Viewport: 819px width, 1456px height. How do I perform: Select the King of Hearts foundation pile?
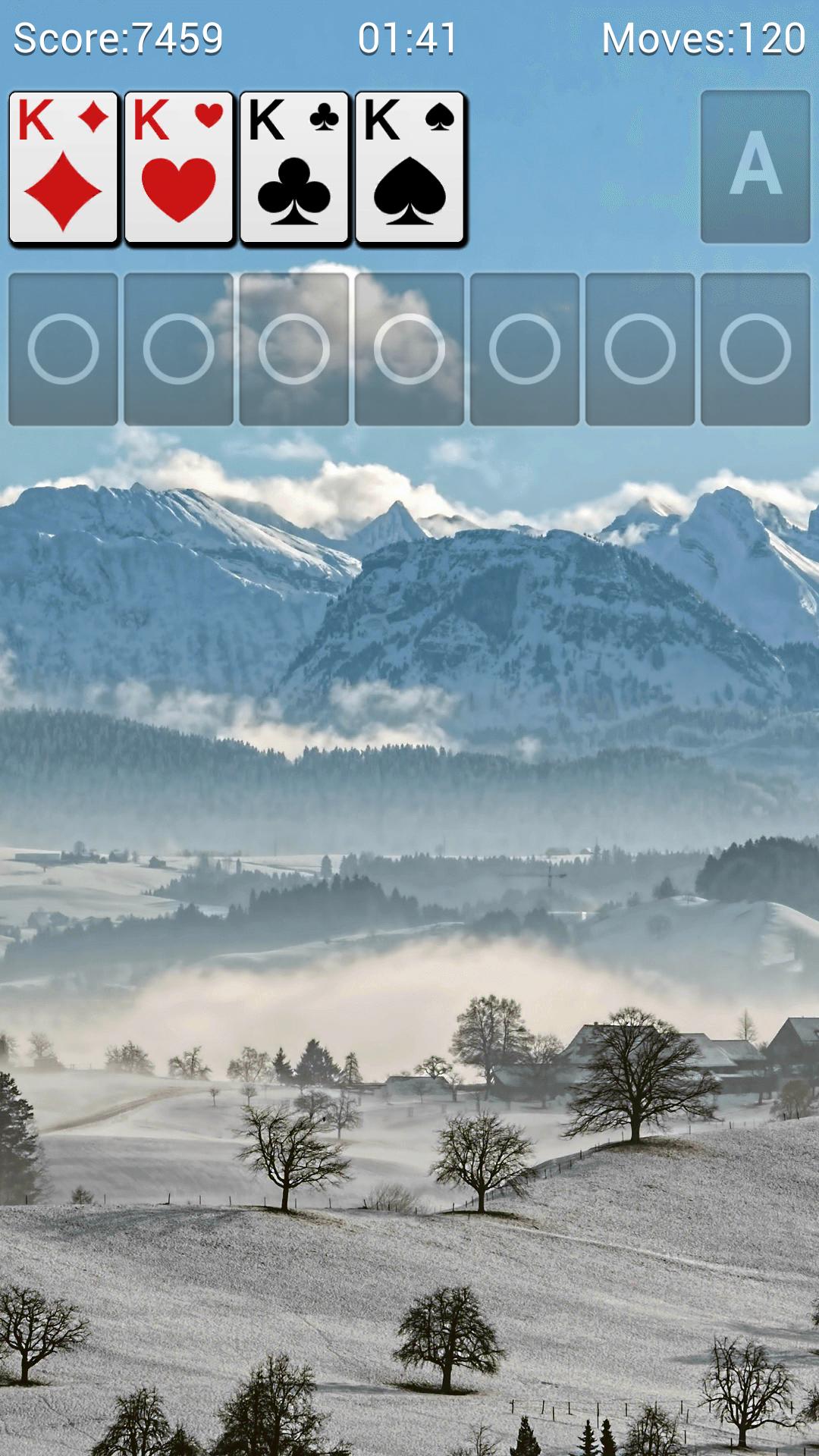[179, 168]
